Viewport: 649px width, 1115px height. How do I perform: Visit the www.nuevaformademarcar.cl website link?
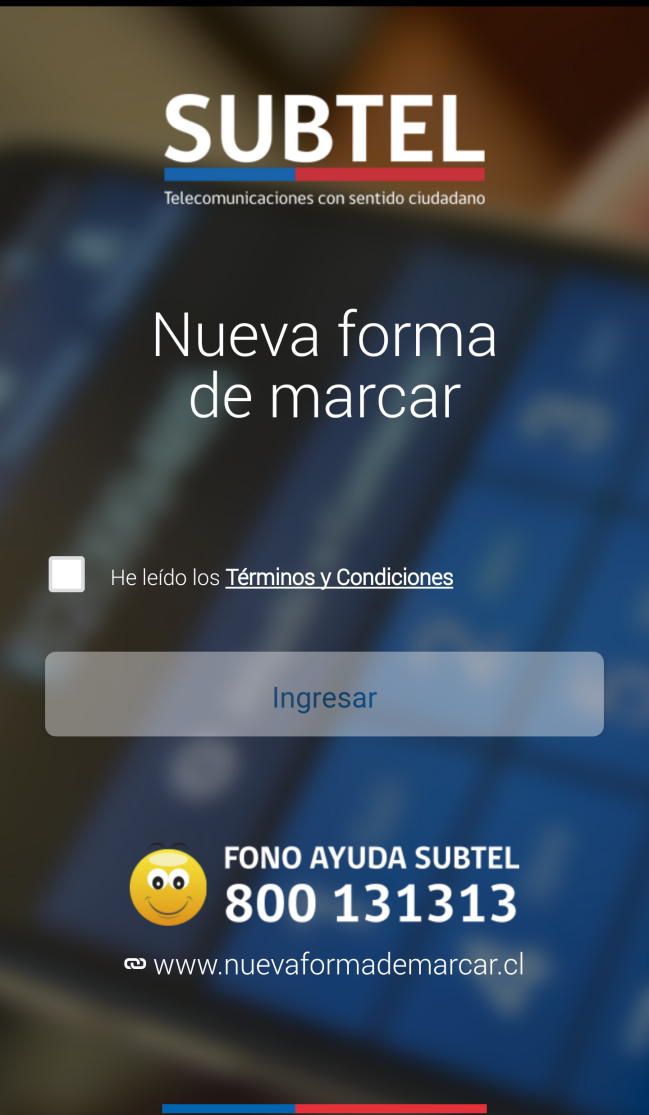point(337,965)
